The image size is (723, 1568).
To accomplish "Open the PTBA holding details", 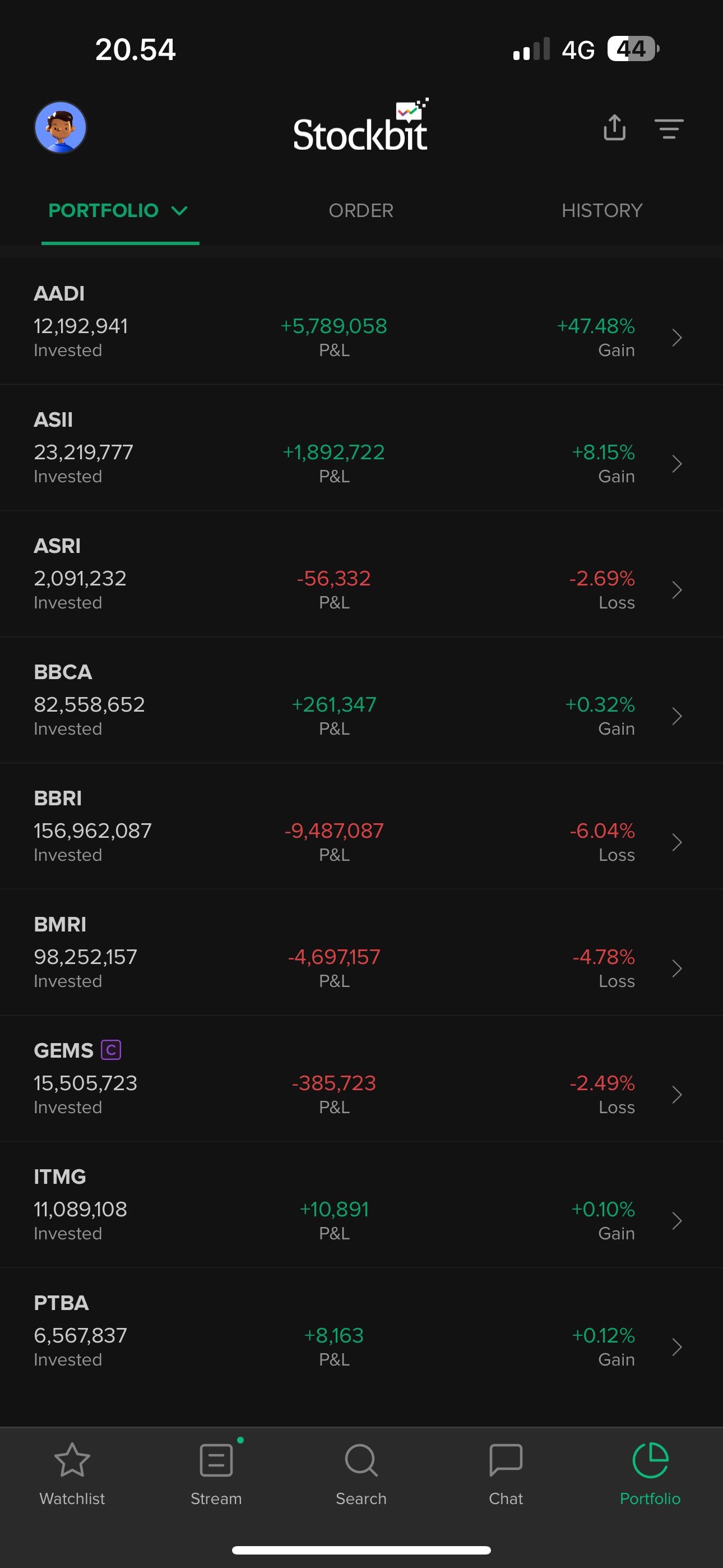I will tap(361, 1331).
